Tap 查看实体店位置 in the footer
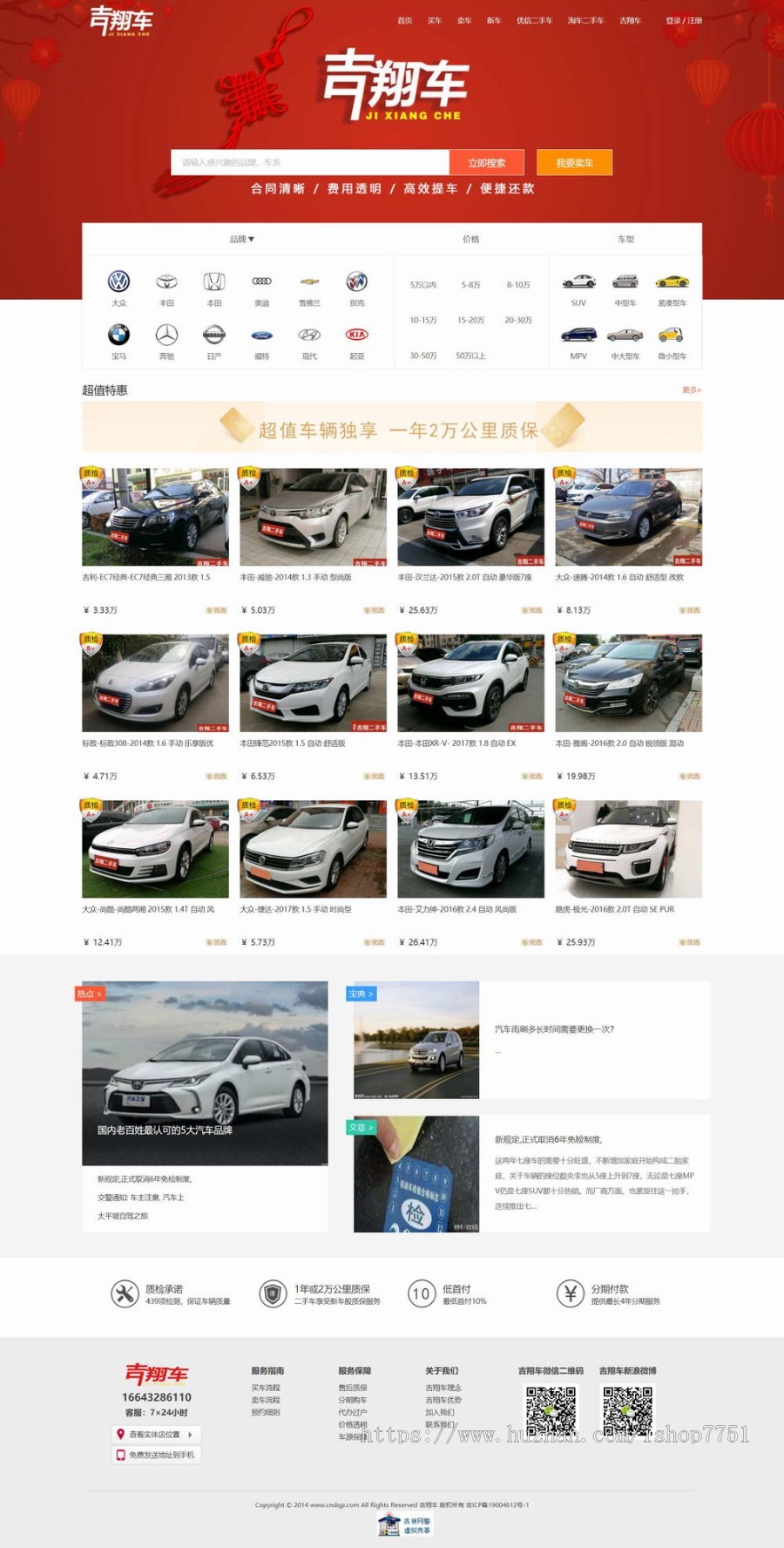The image size is (784, 1548). coord(156,1434)
